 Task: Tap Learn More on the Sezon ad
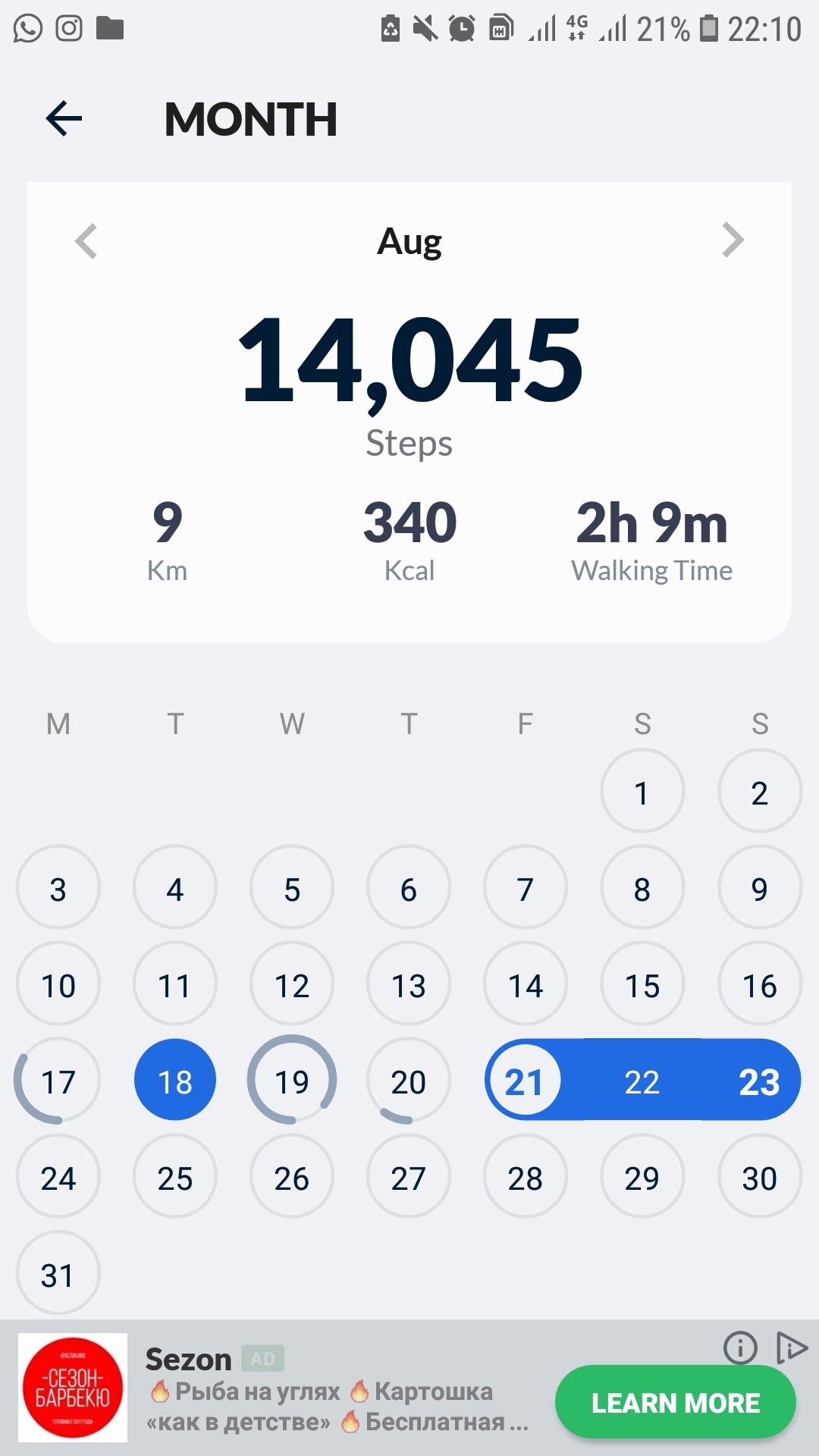[x=675, y=1402]
